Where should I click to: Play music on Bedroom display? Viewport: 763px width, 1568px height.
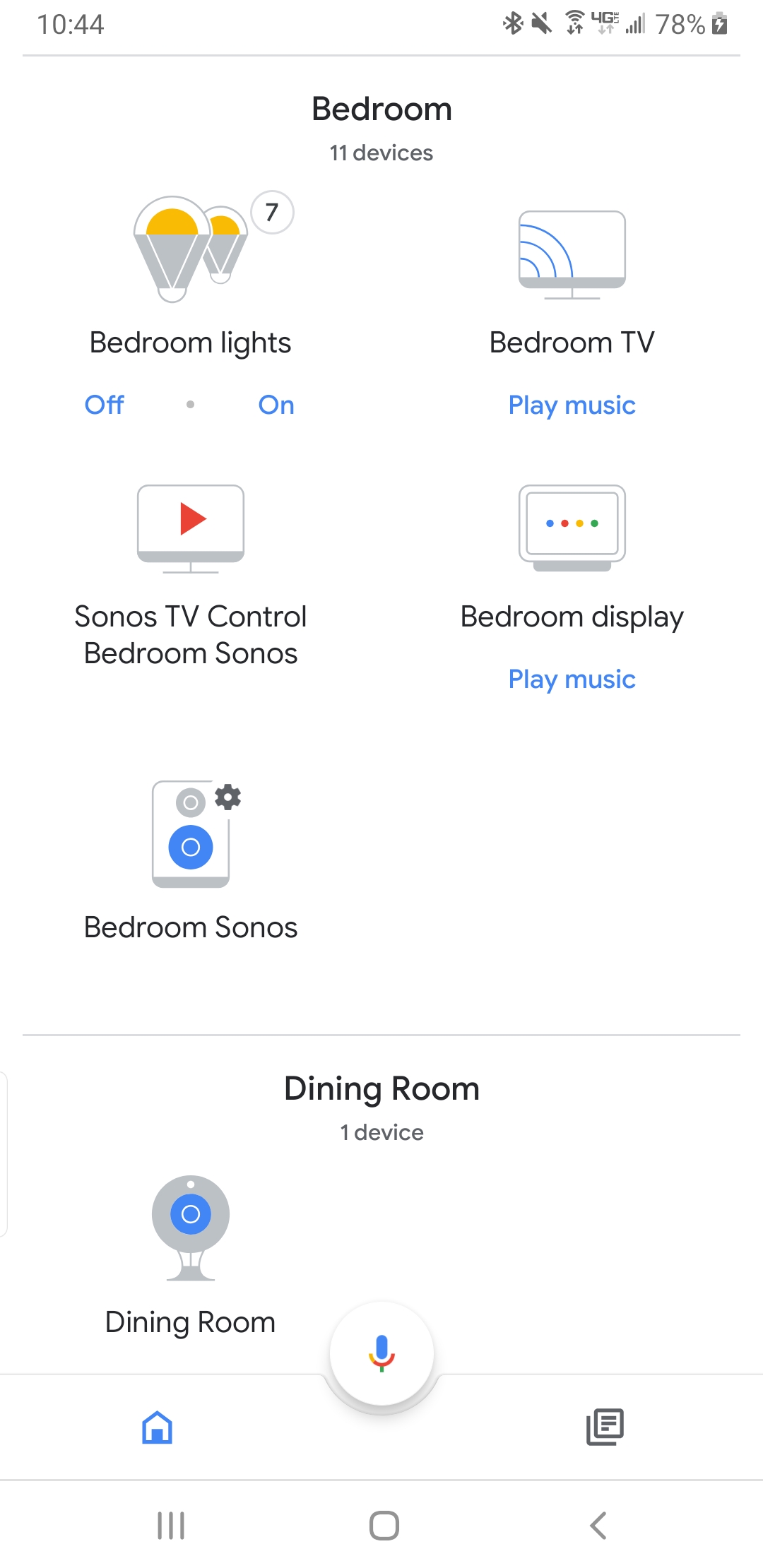point(572,679)
